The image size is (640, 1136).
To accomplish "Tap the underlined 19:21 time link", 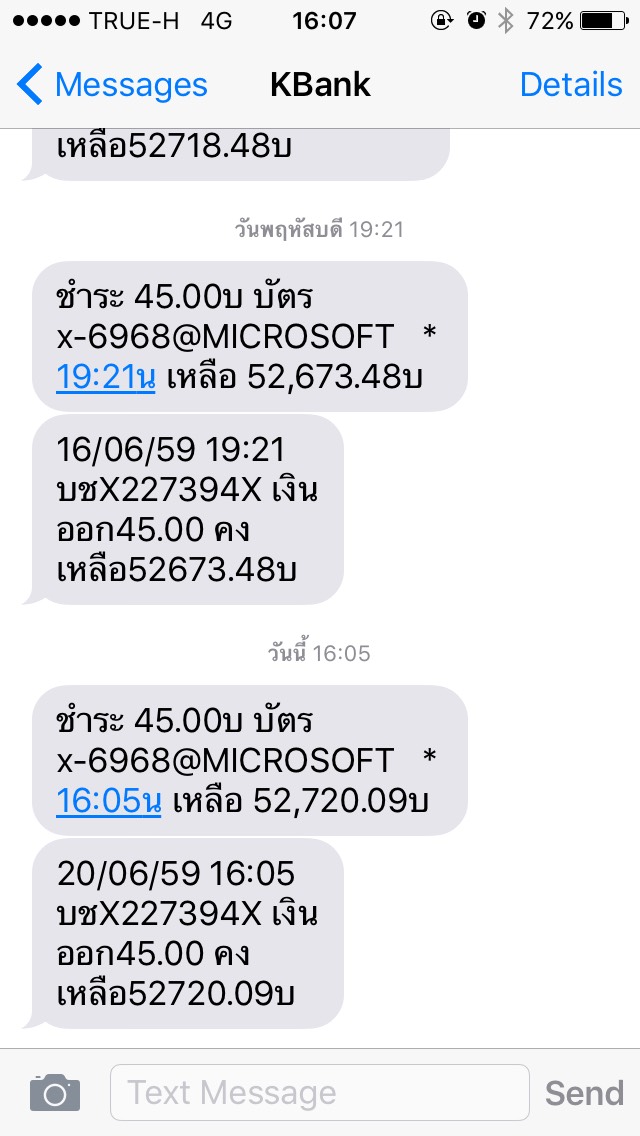I will (x=106, y=377).
